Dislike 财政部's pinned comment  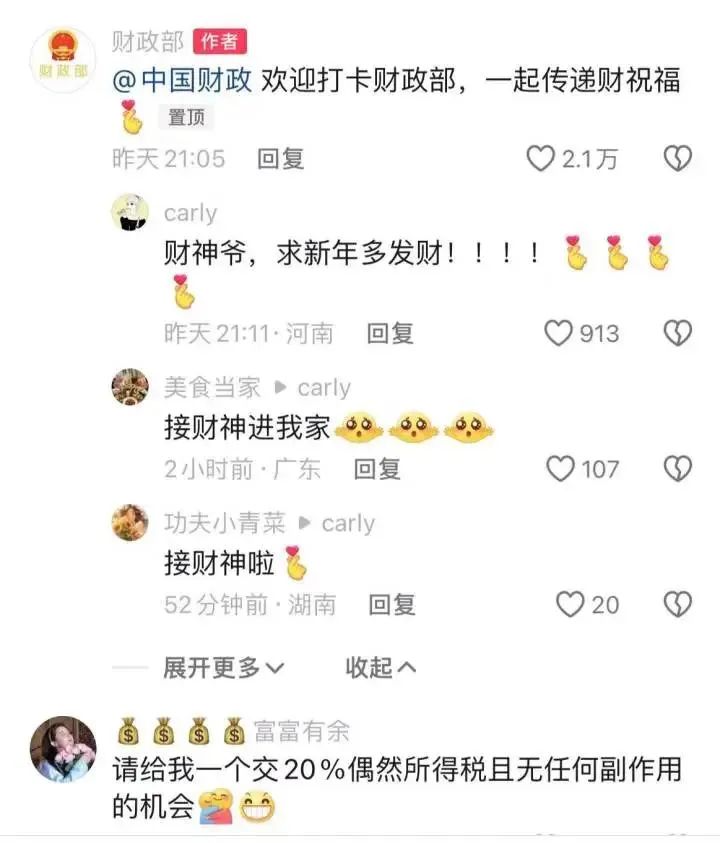click(678, 158)
